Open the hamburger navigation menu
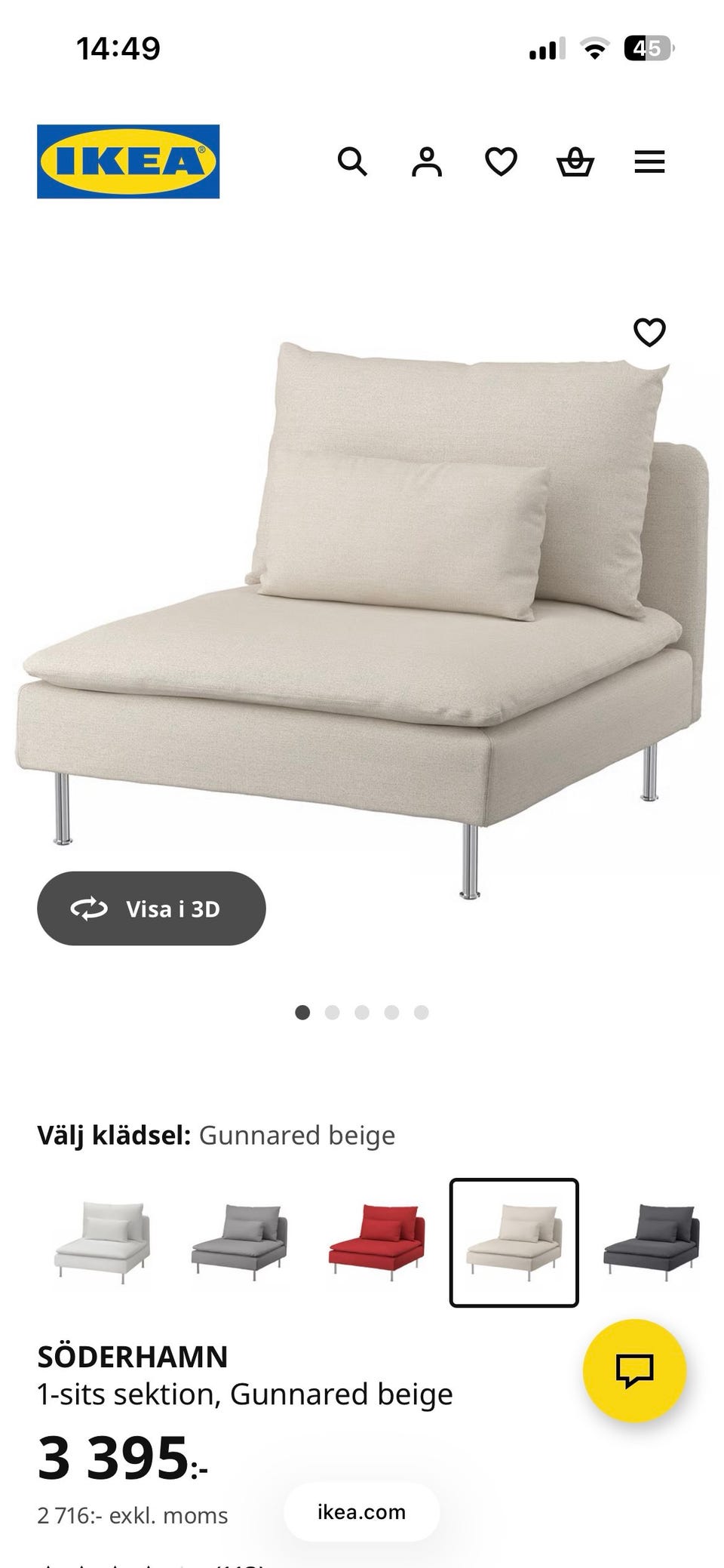Image resolution: width=724 pixels, height=1568 pixels. pos(649,161)
